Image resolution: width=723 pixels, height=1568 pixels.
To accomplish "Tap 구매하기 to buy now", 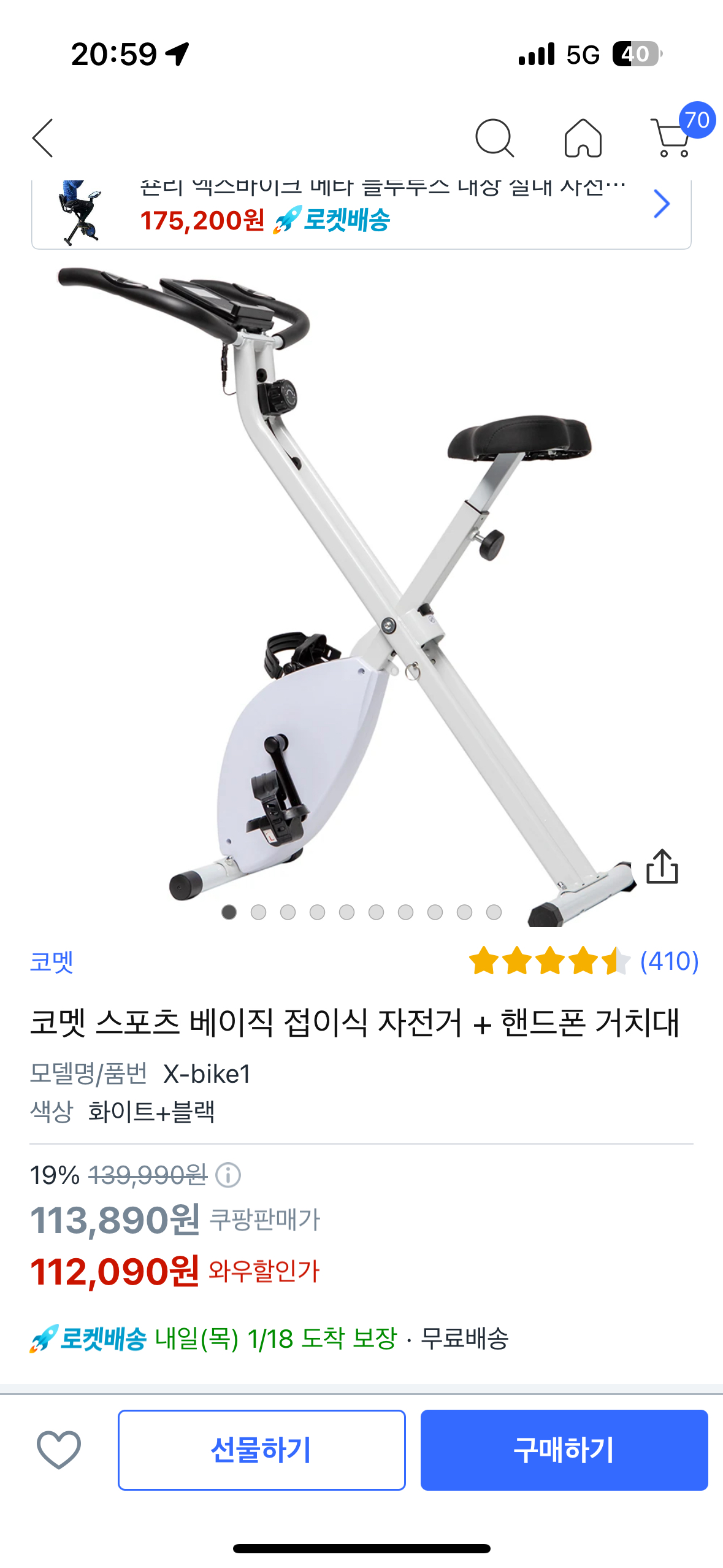I will [564, 1450].
